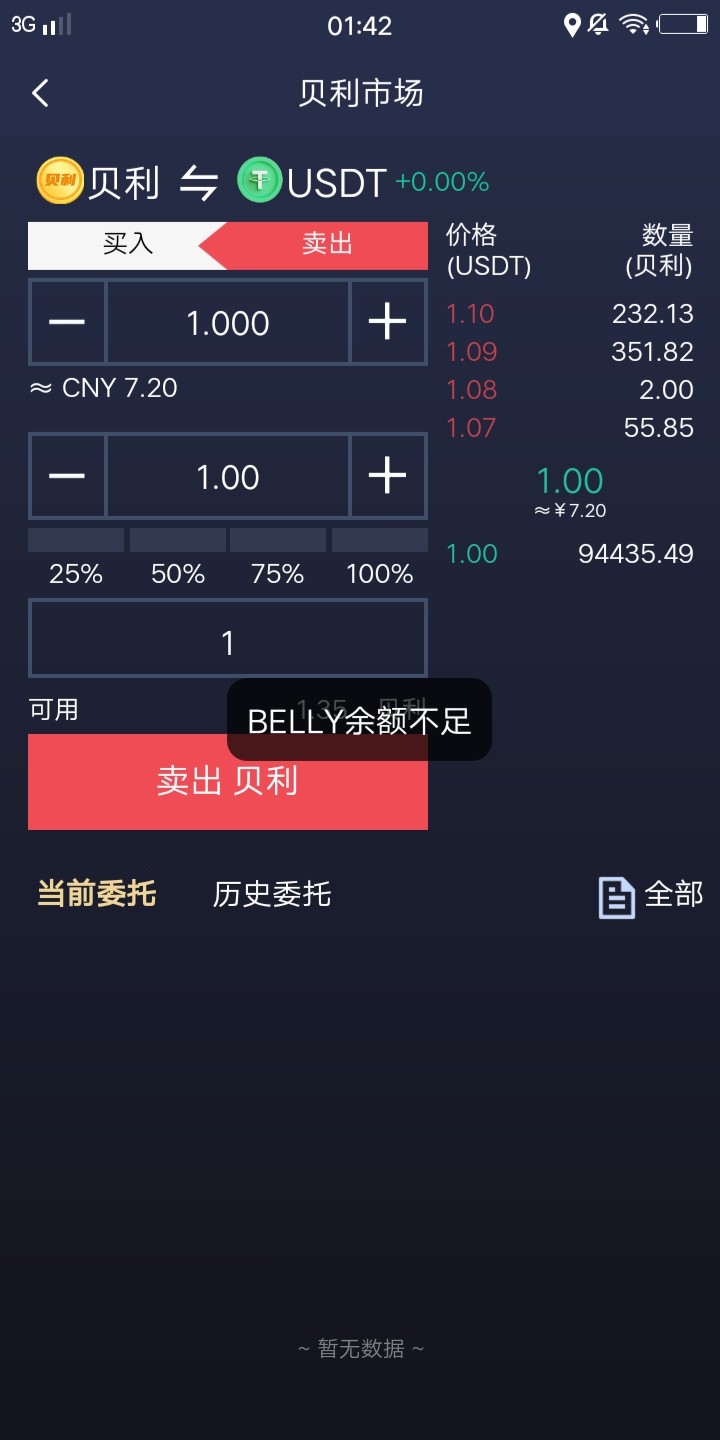Tap the total amount field
The height and width of the screenshot is (1440, 720).
[228, 640]
